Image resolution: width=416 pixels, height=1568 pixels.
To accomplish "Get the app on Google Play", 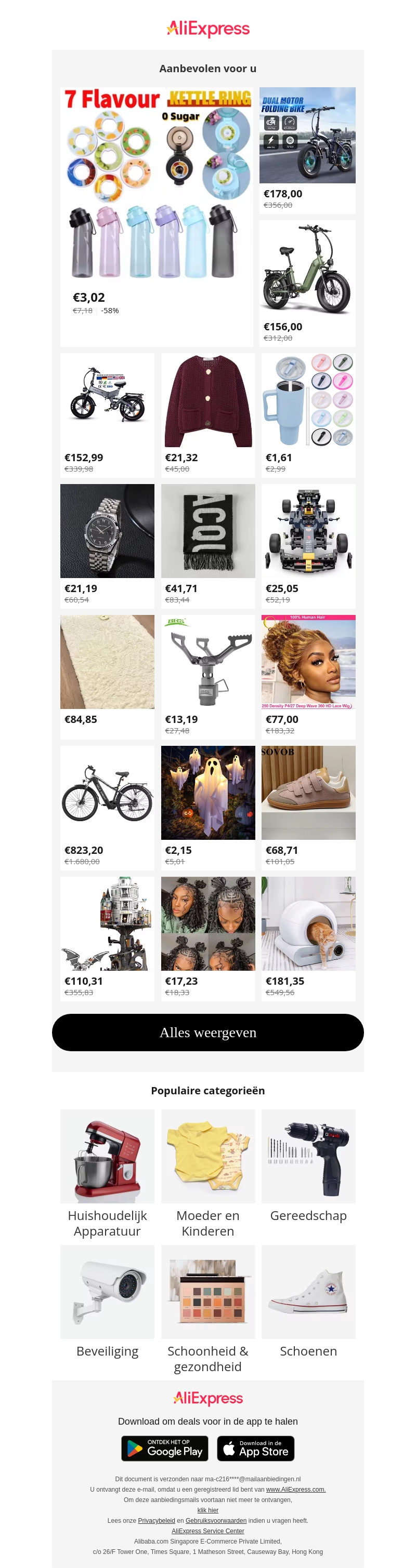I will (164, 1448).
